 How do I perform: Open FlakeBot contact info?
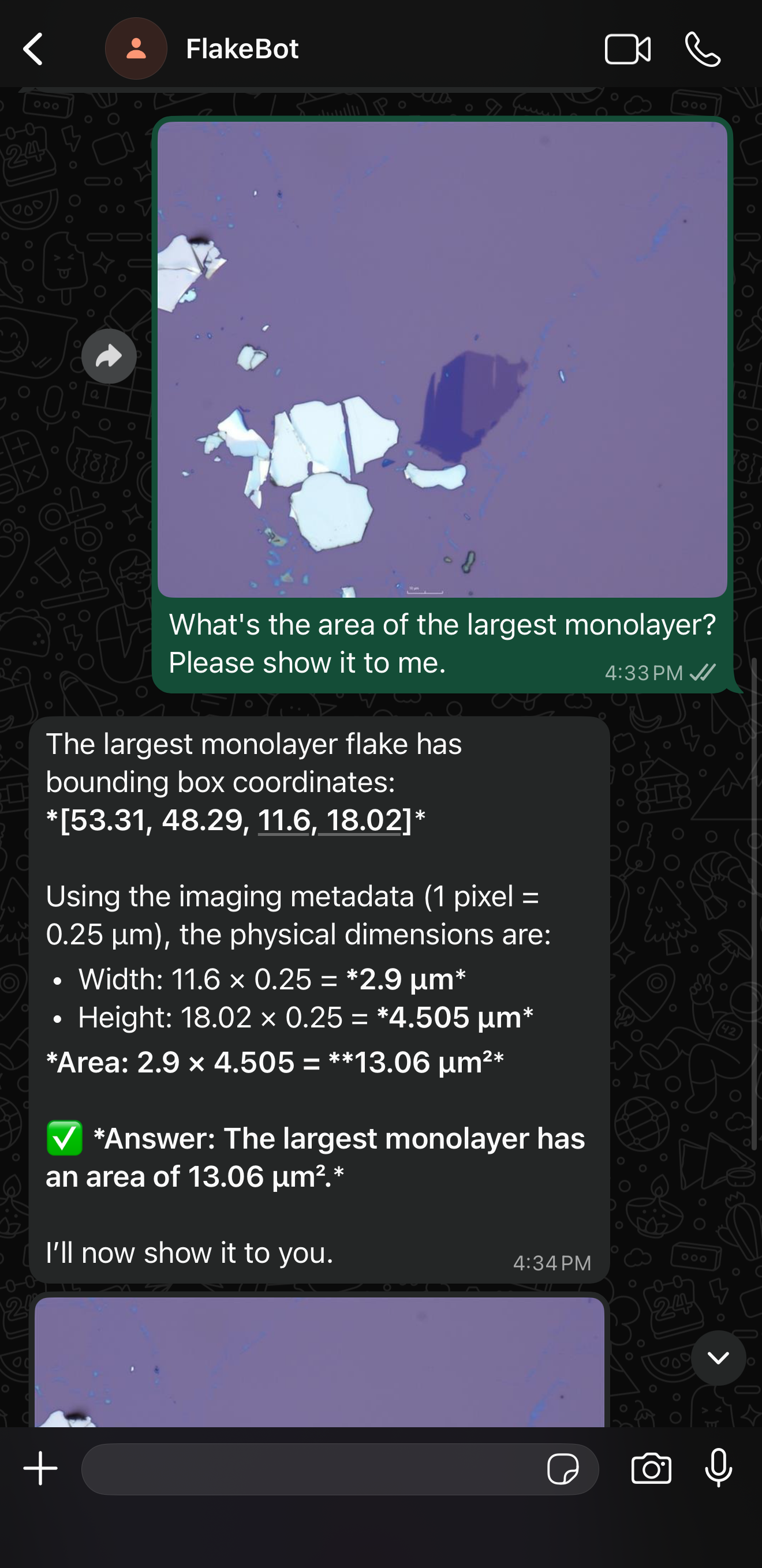coord(242,48)
